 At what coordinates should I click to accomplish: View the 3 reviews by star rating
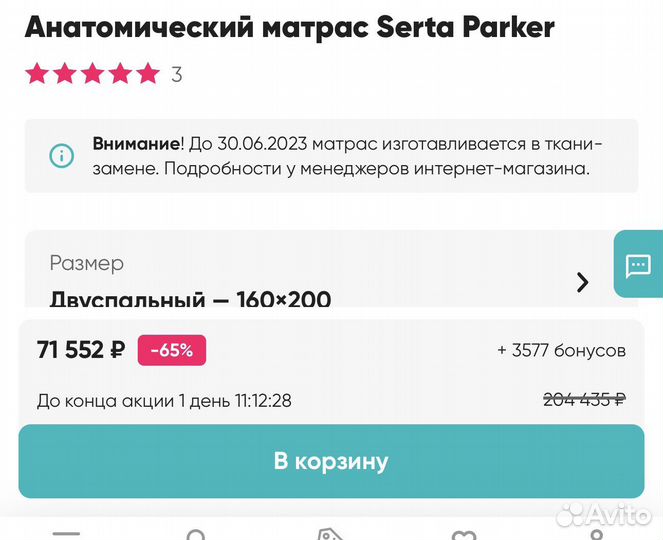pyautogui.click(x=103, y=74)
